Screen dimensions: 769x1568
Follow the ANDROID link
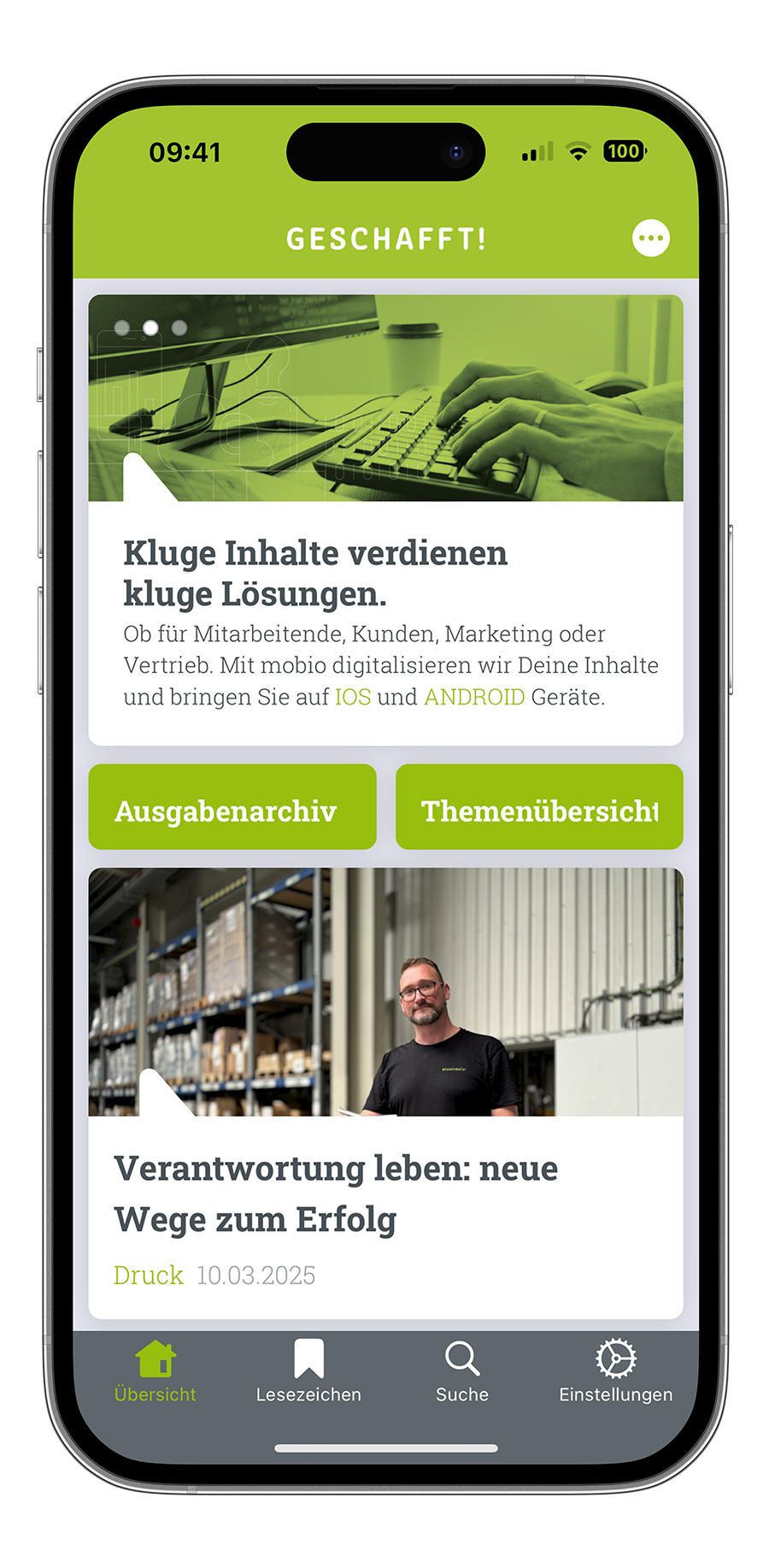[474, 698]
